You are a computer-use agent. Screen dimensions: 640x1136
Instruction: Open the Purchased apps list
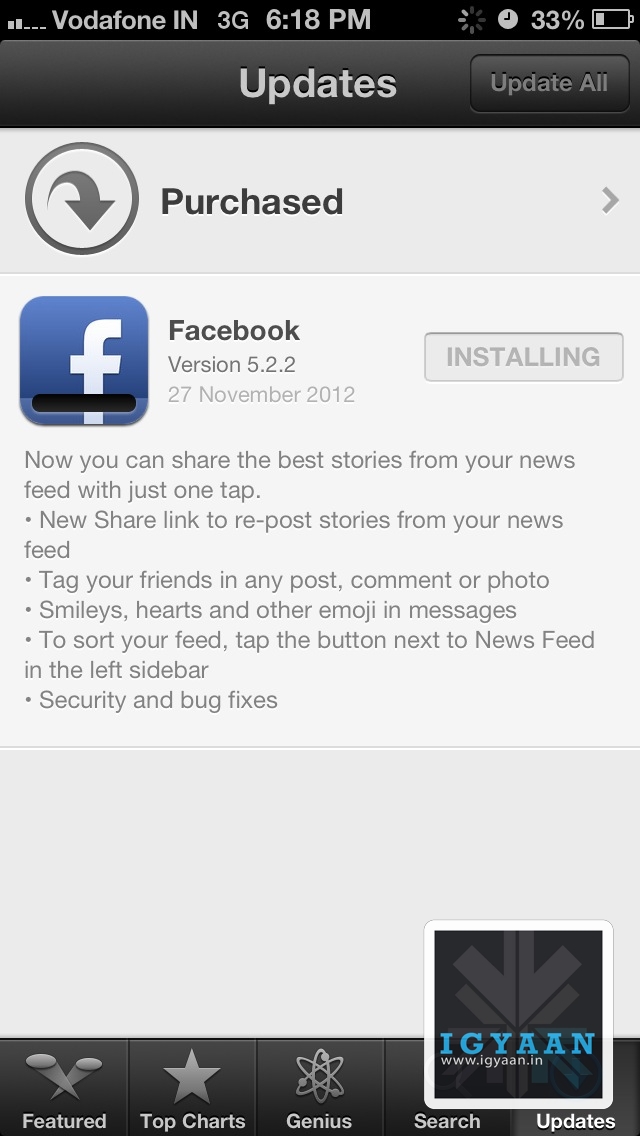[x=320, y=201]
